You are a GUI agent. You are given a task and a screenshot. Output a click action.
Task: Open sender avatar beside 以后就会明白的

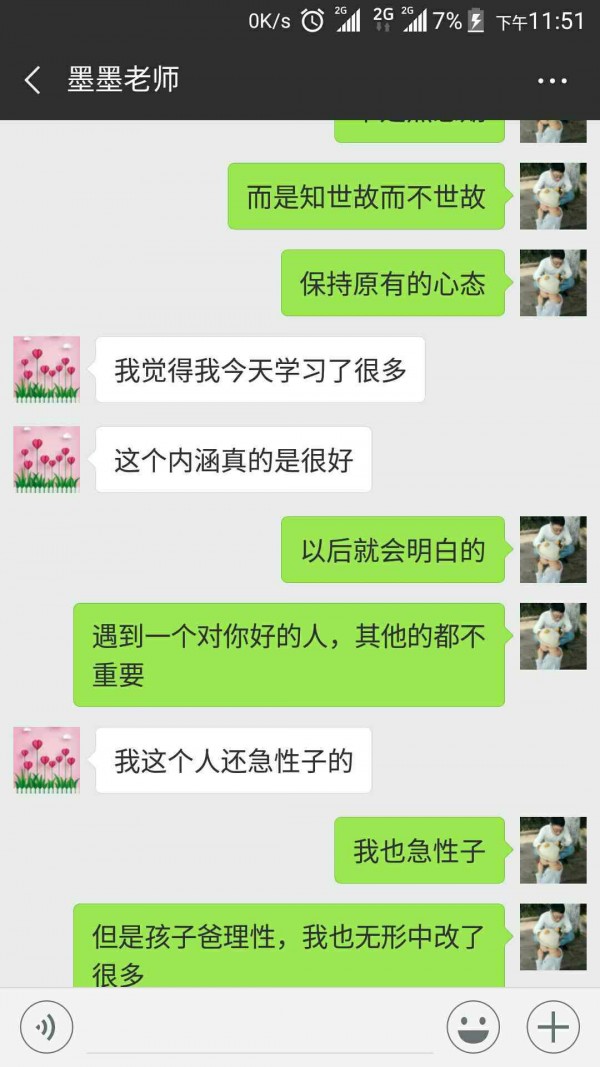553,549
